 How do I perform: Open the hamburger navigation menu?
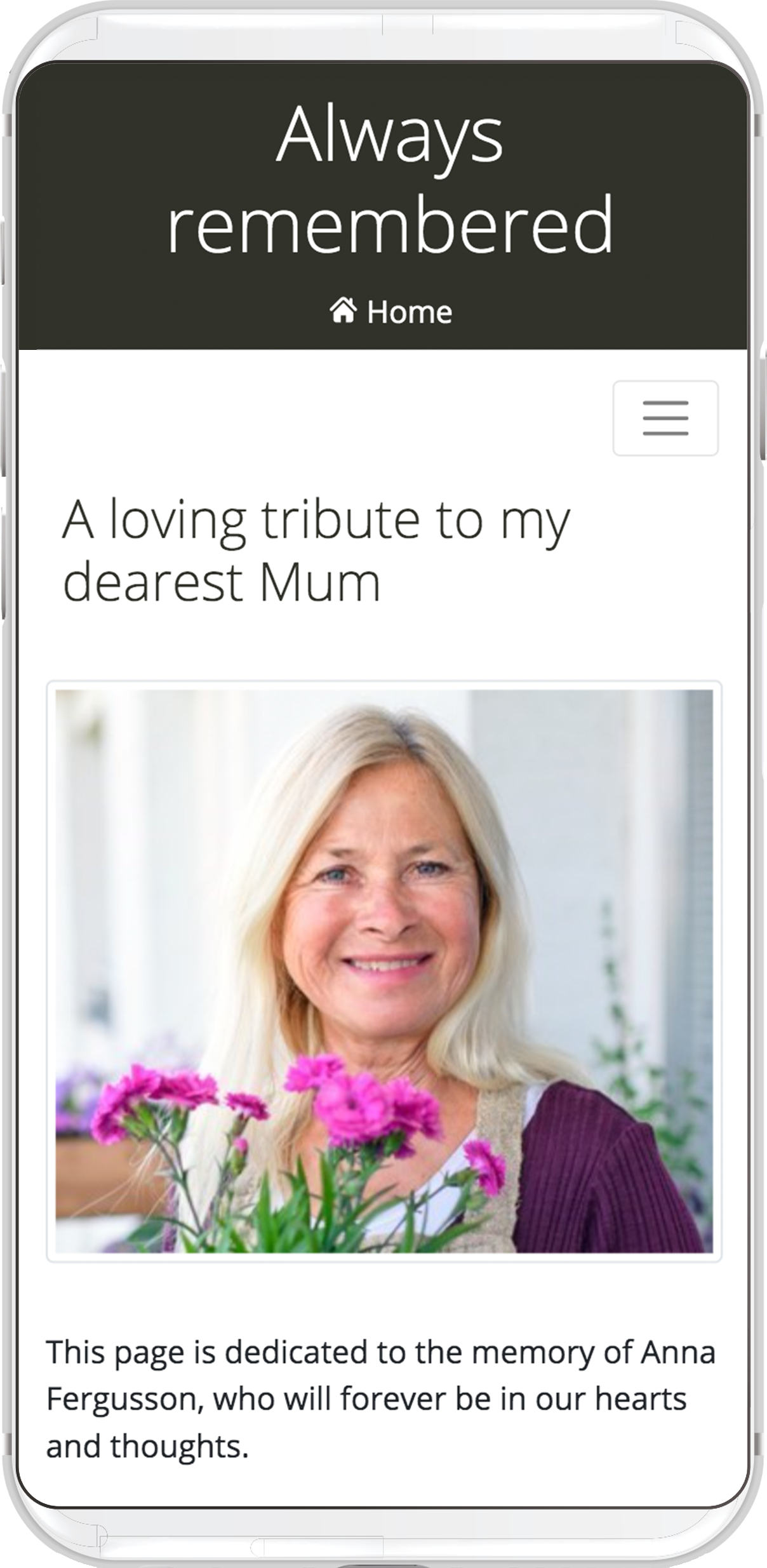coord(665,418)
